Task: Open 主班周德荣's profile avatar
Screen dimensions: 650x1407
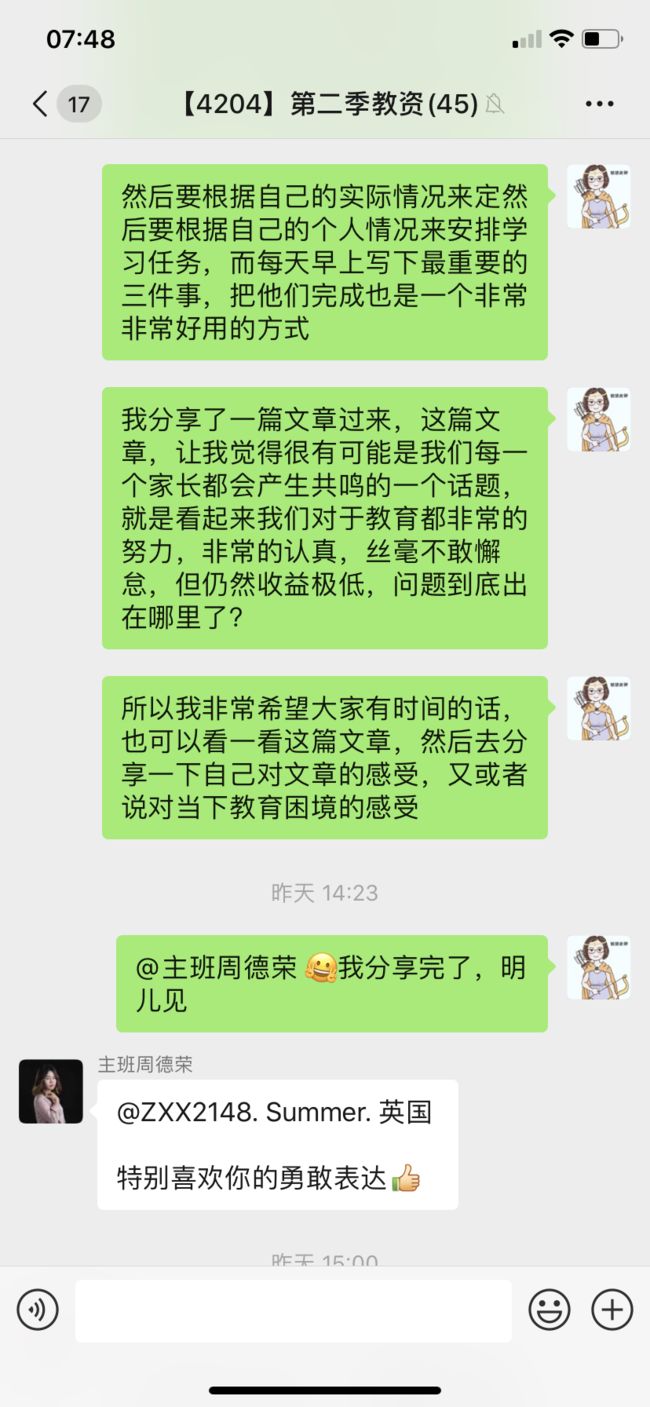Action: point(51,1091)
